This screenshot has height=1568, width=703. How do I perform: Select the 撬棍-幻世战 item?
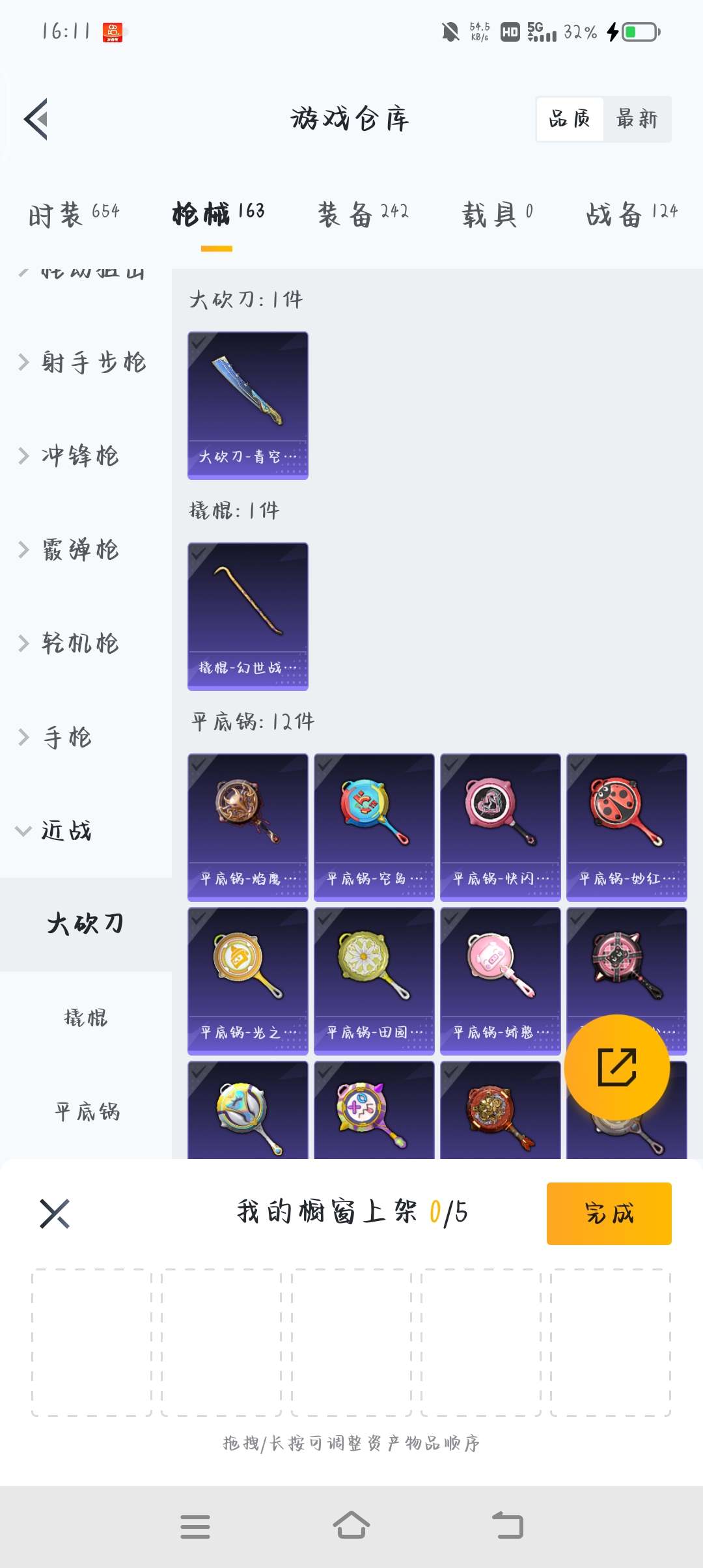pyautogui.click(x=247, y=616)
